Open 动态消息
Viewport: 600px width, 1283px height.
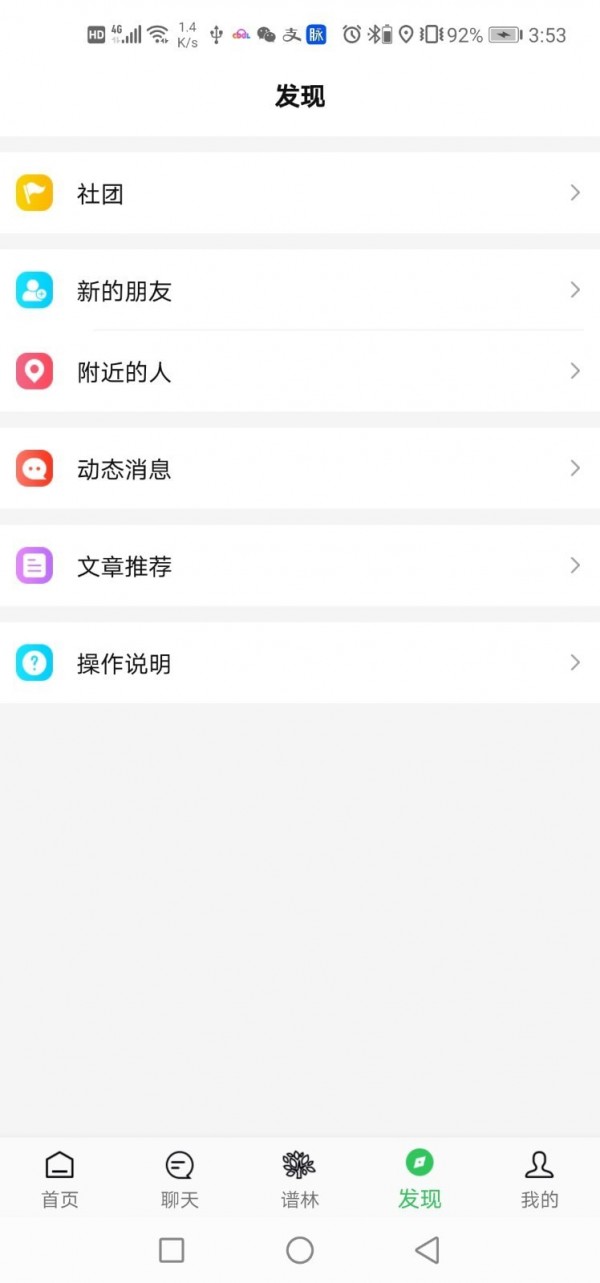coord(300,468)
